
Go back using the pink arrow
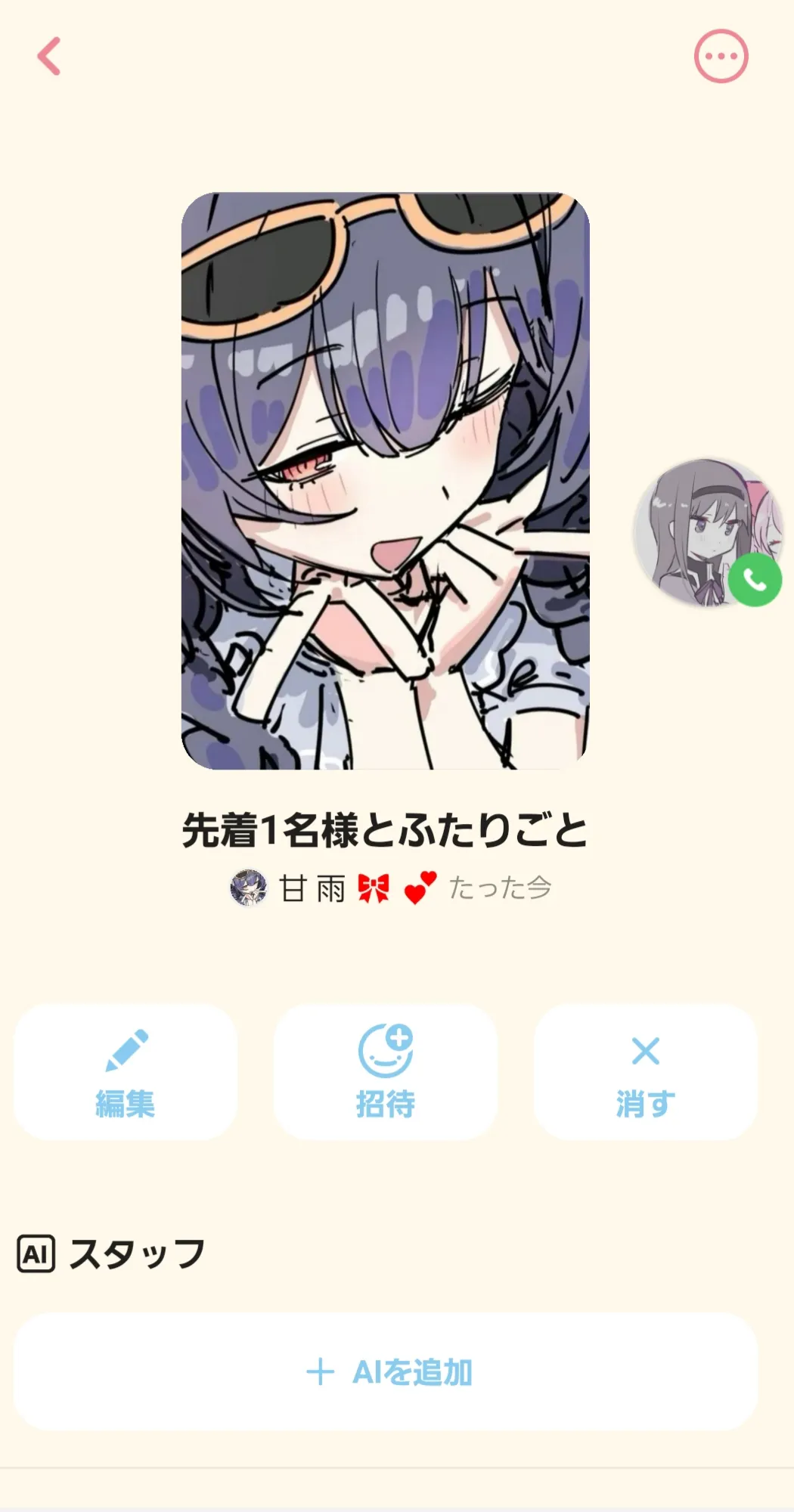pyautogui.click(x=49, y=57)
